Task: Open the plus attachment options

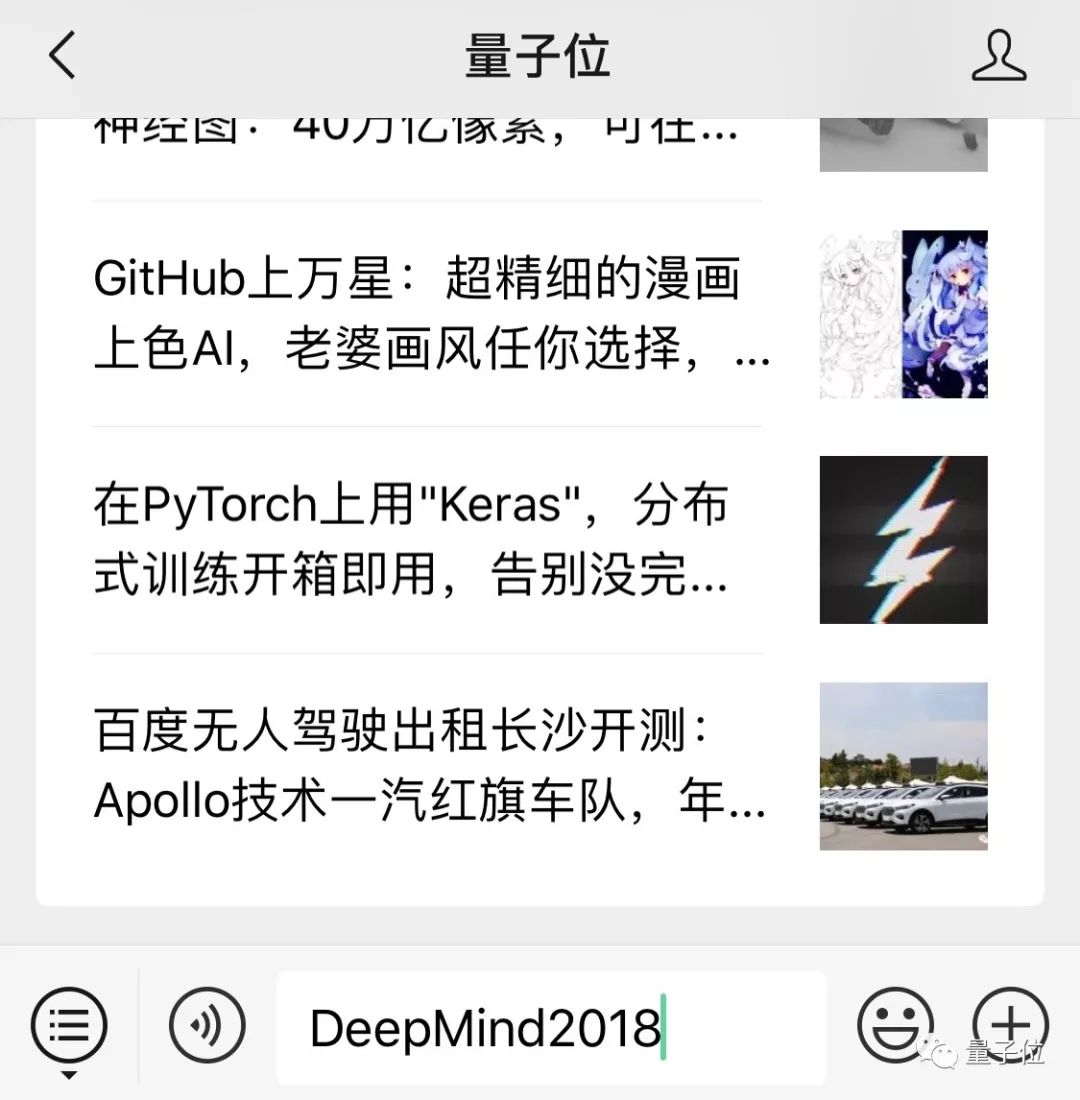Action: (x=1010, y=1024)
